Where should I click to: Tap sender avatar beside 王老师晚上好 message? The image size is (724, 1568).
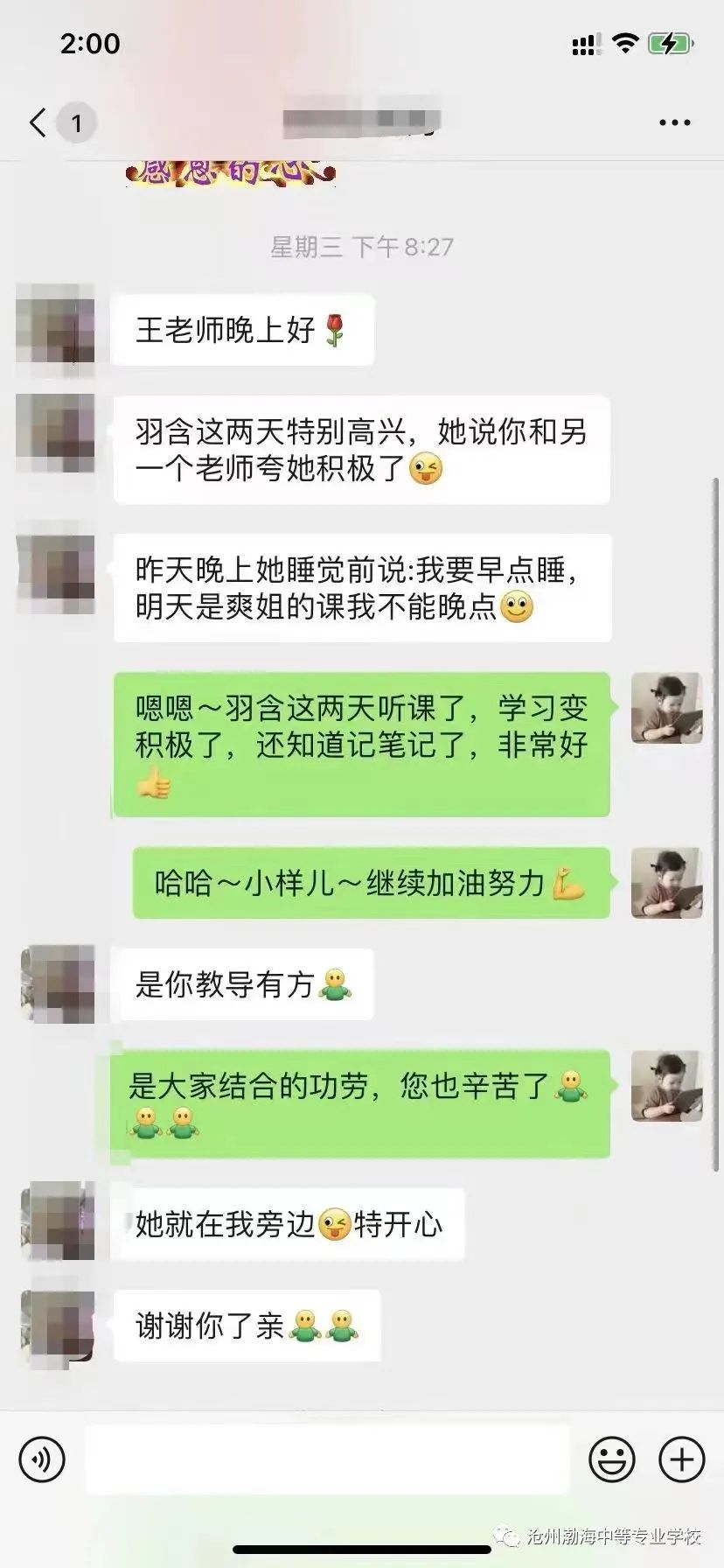(56, 323)
